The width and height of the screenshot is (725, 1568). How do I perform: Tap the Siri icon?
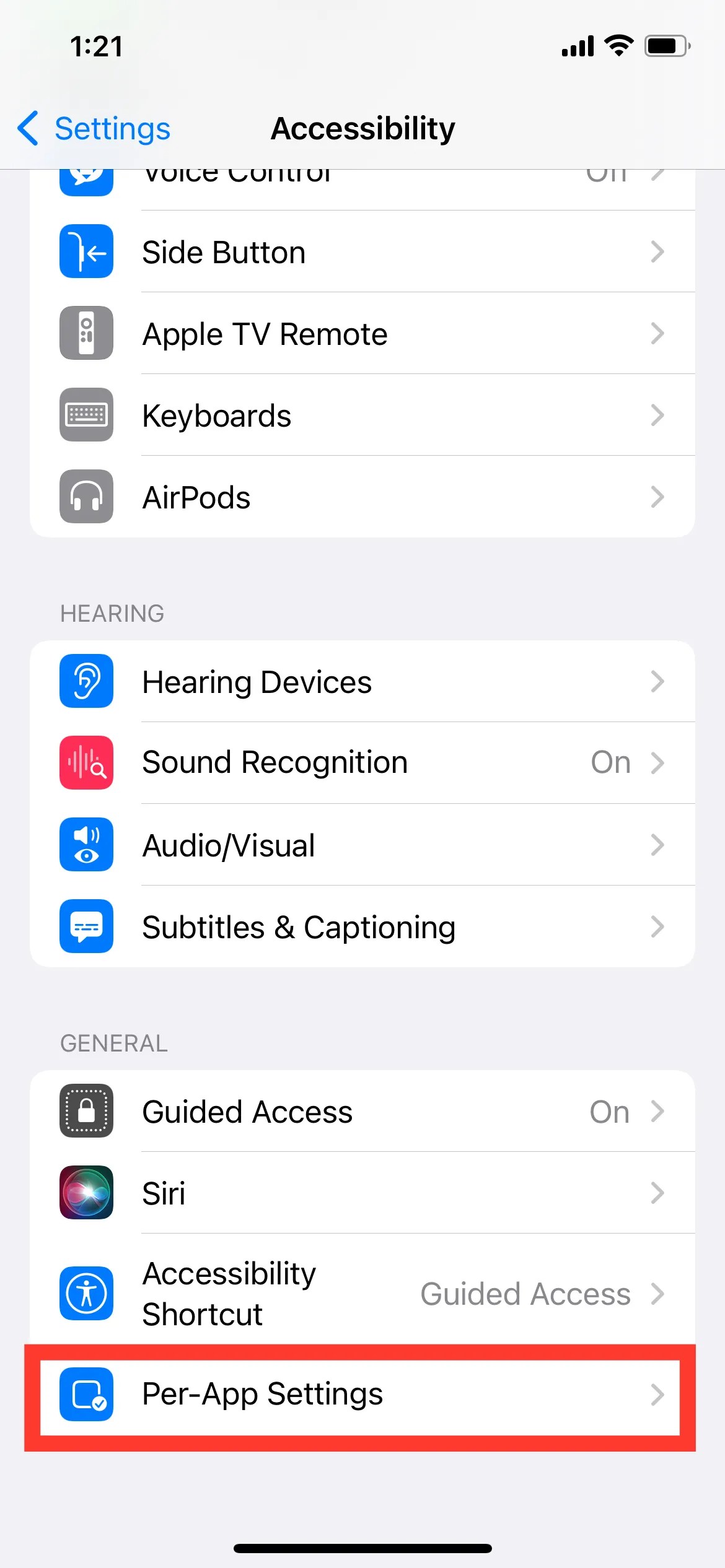86,1193
